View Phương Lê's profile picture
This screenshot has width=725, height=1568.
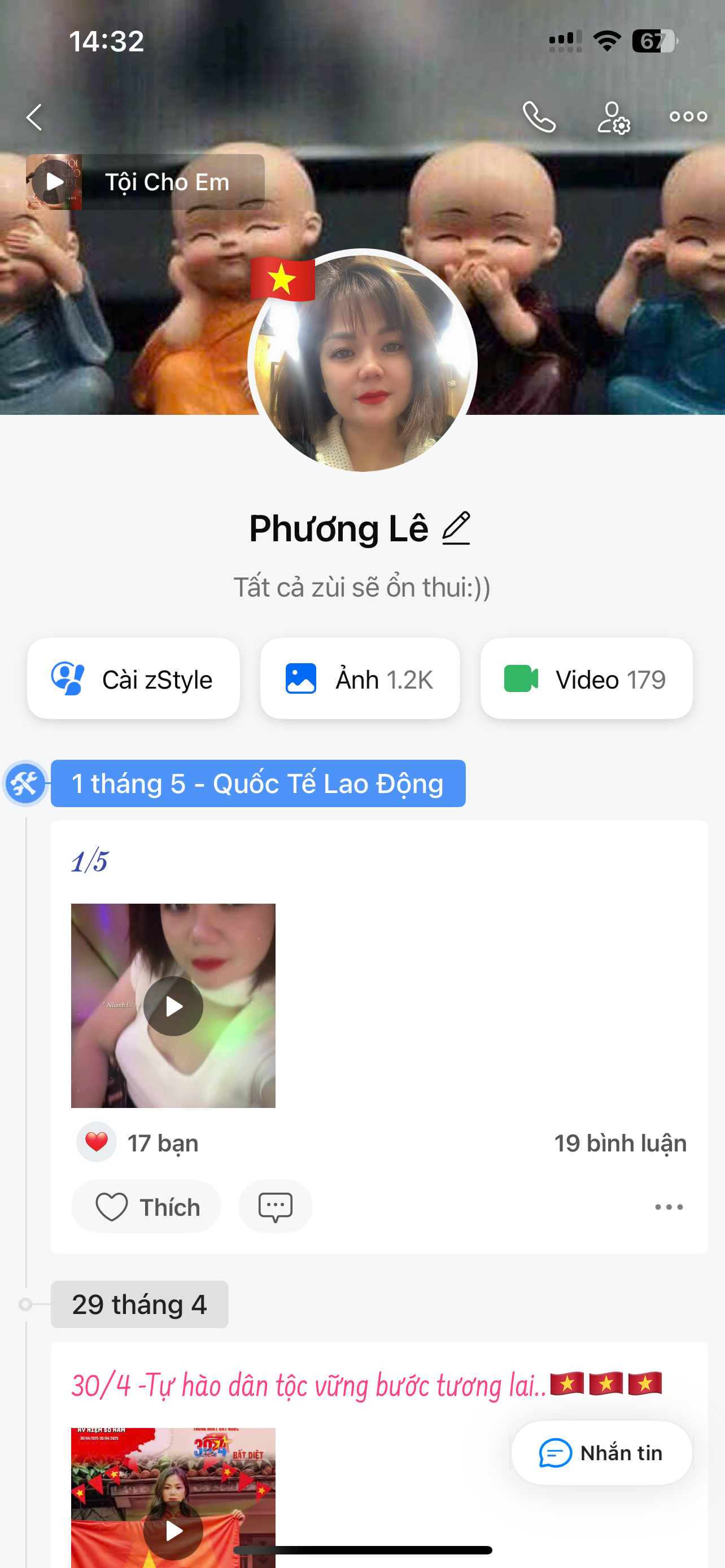point(362,363)
